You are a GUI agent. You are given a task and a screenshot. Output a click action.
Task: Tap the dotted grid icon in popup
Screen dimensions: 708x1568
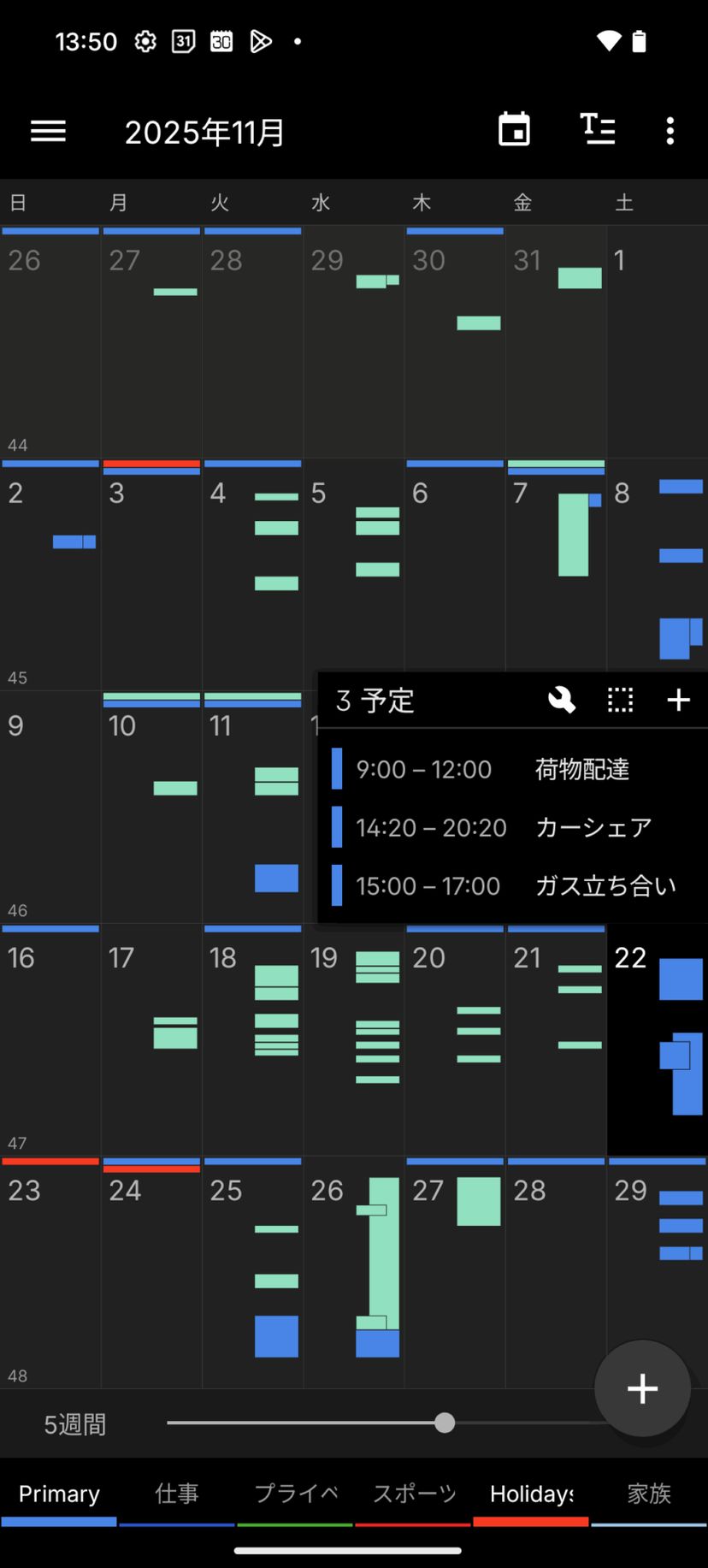(621, 701)
